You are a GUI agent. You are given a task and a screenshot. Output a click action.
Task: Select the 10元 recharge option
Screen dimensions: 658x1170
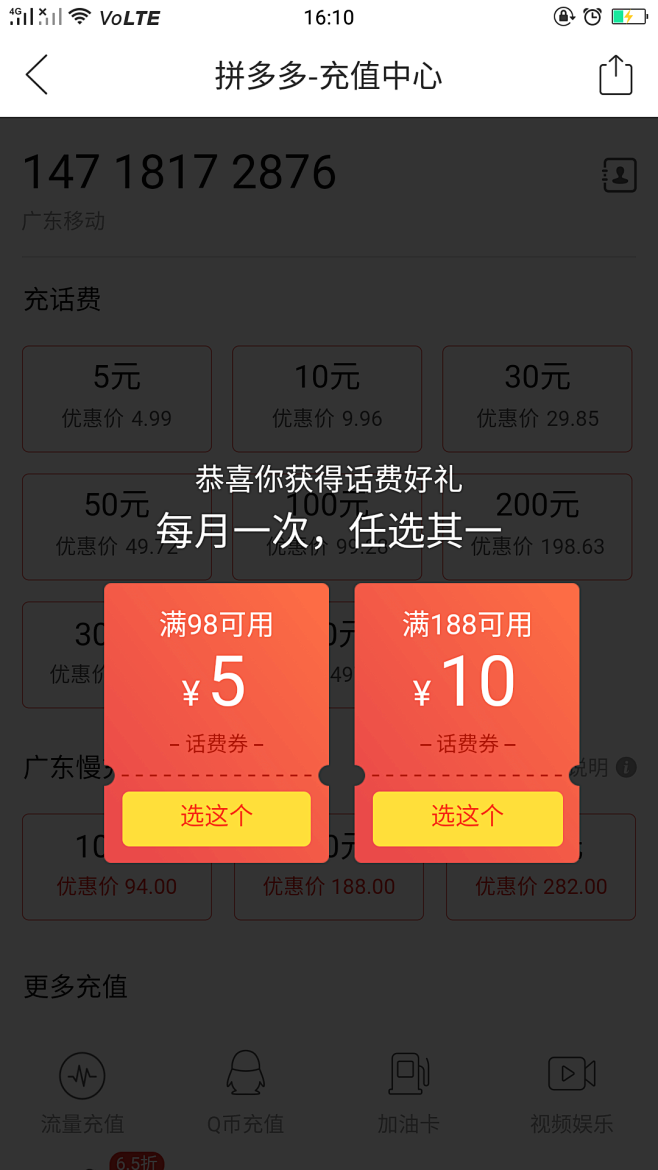[327, 398]
